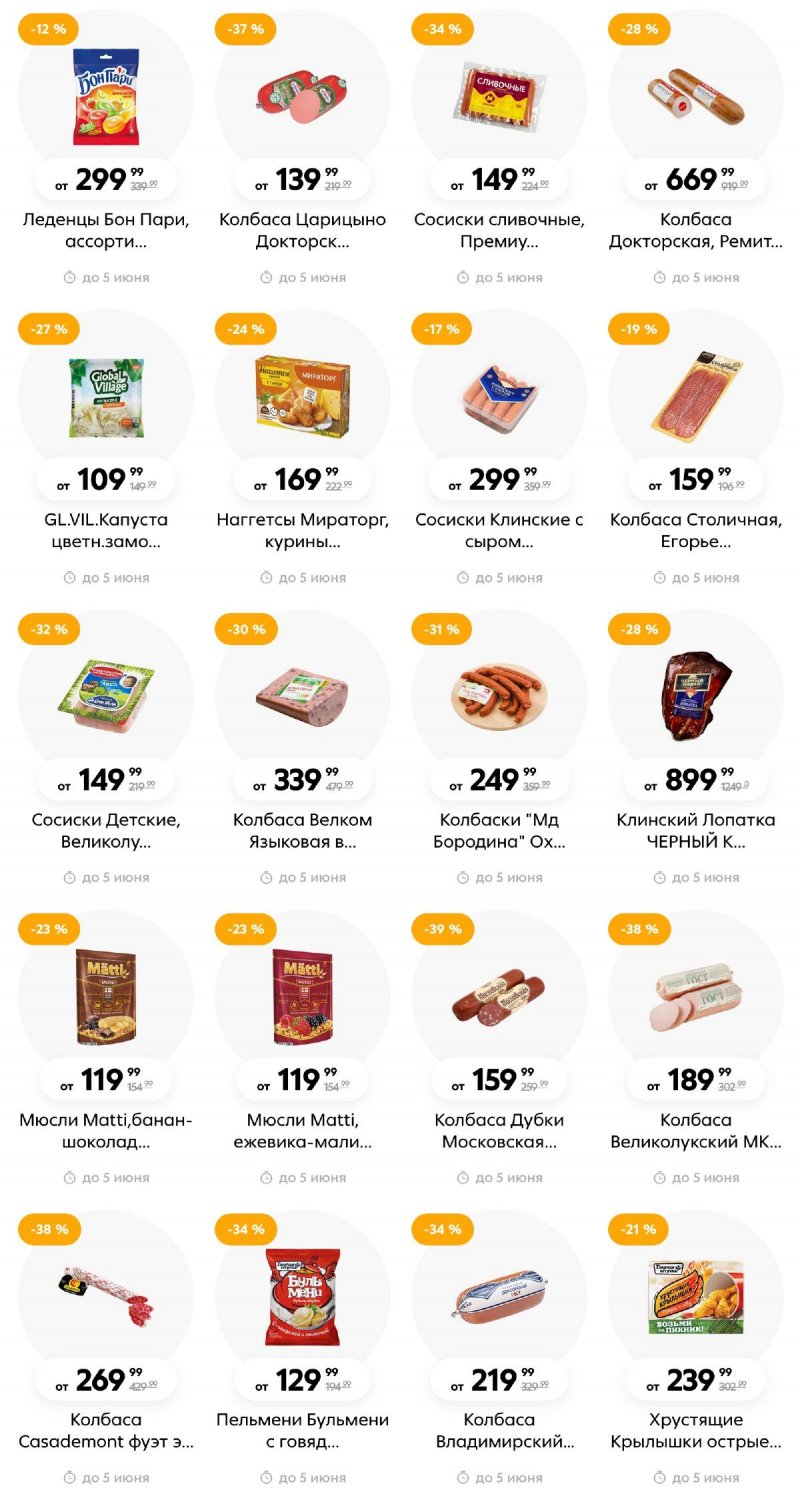Screen dimensions: 800x1502
Task: Open Пельмени Бульмени с говядиной
Action: click(x=302, y=1298)
